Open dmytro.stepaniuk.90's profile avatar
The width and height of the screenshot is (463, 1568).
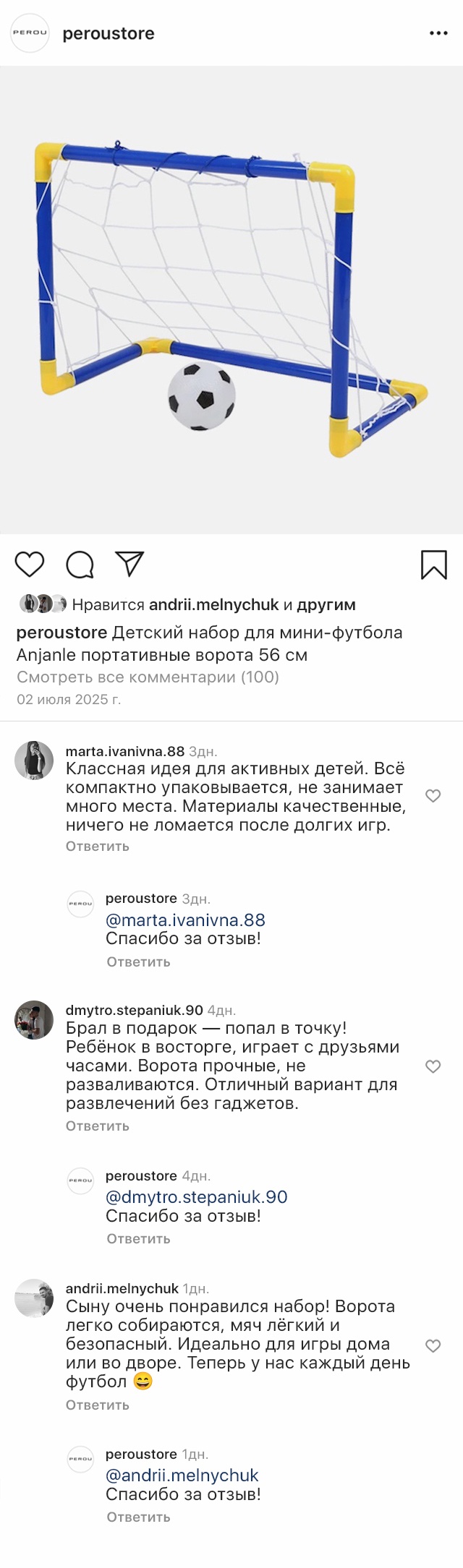pos(34,1019)
